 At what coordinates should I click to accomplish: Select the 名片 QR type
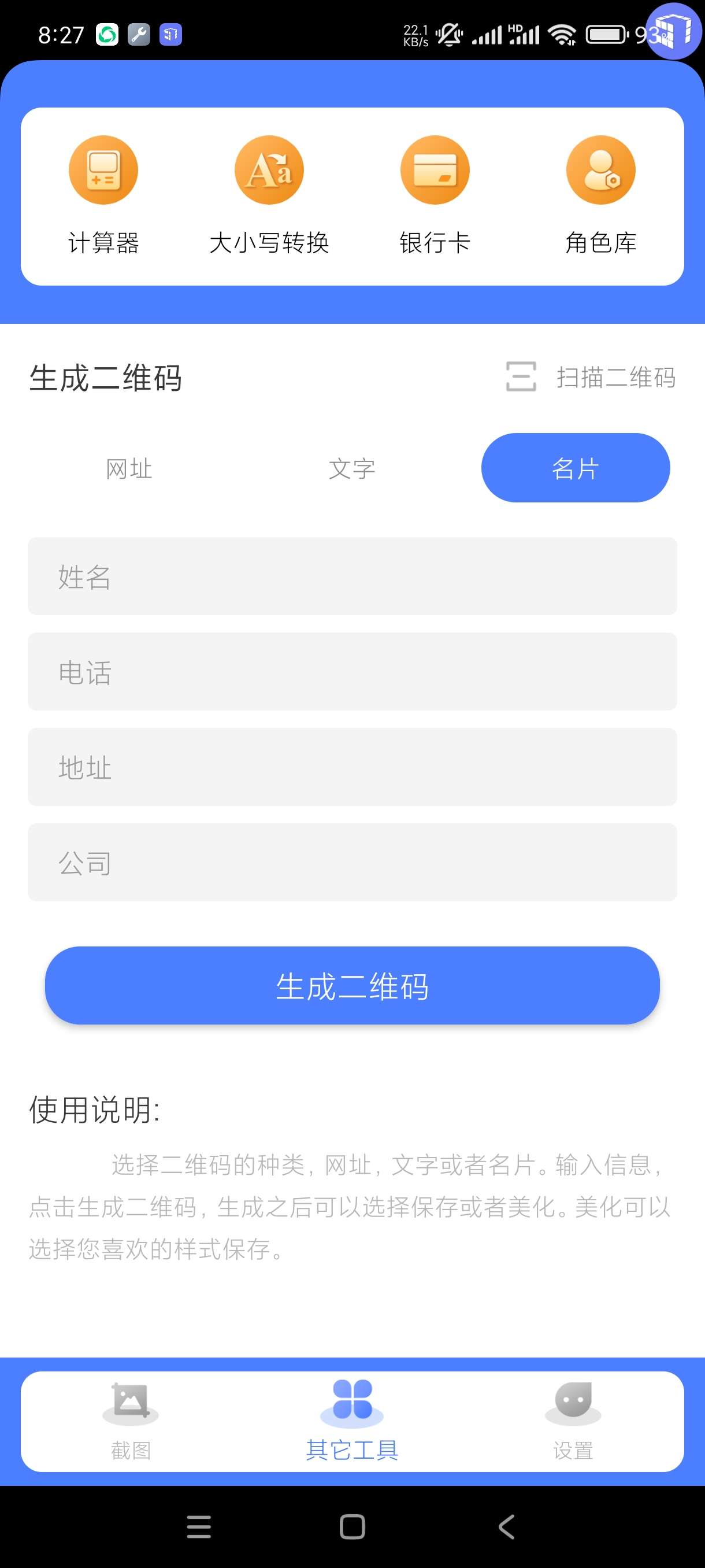pos(576,468)
